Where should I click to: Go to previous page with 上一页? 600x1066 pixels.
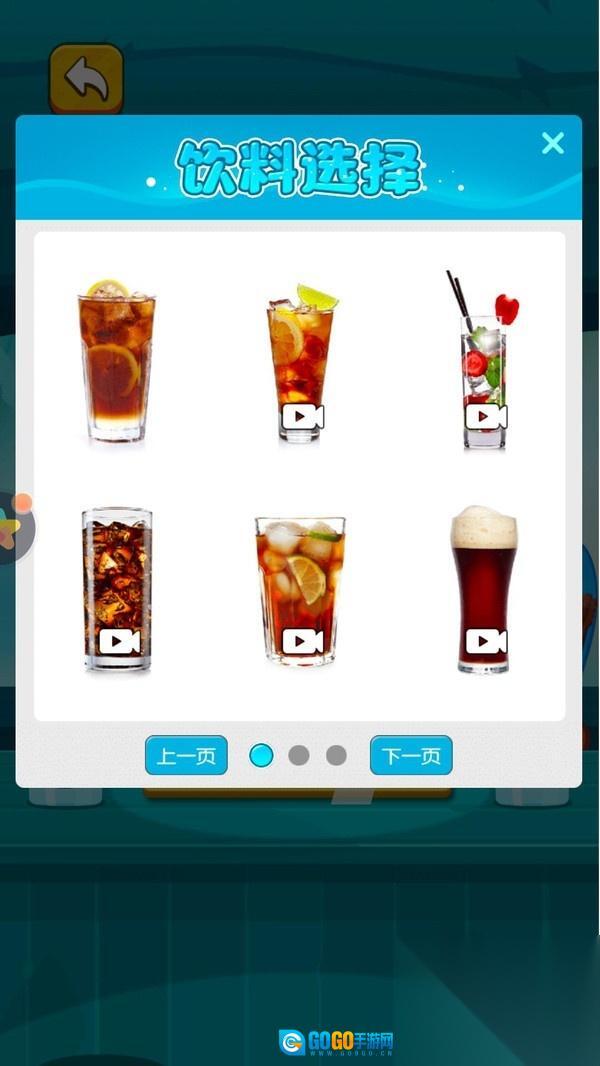click(x=186, y=756)
